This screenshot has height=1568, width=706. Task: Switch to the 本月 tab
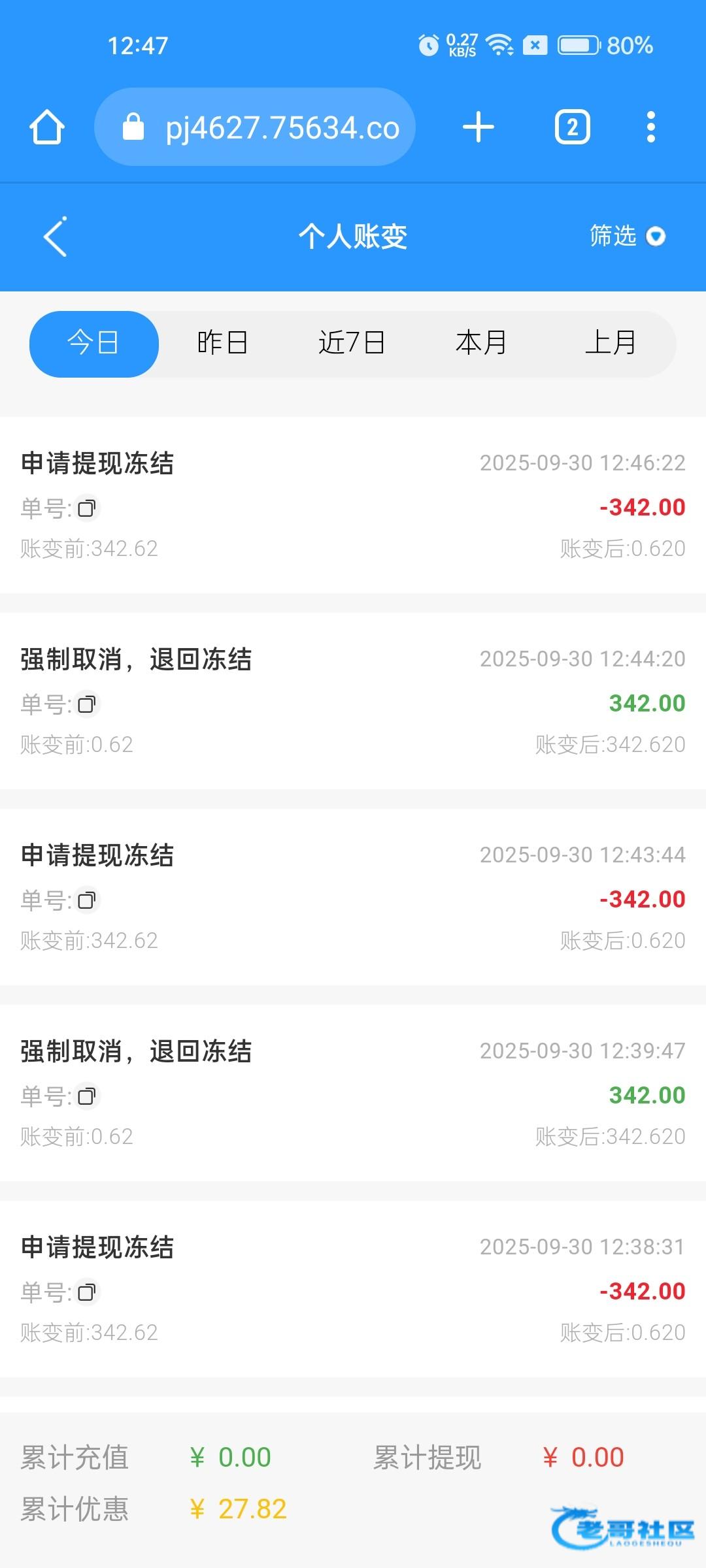pos(481,344)
